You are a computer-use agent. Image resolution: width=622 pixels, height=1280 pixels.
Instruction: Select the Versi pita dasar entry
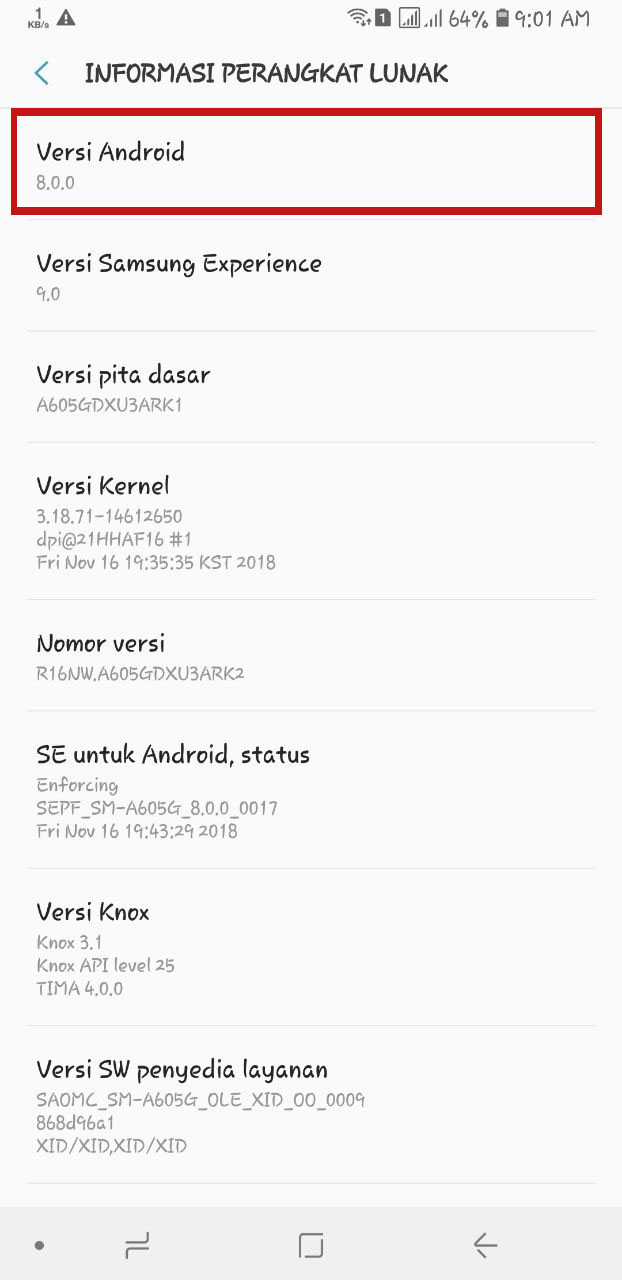311,387
